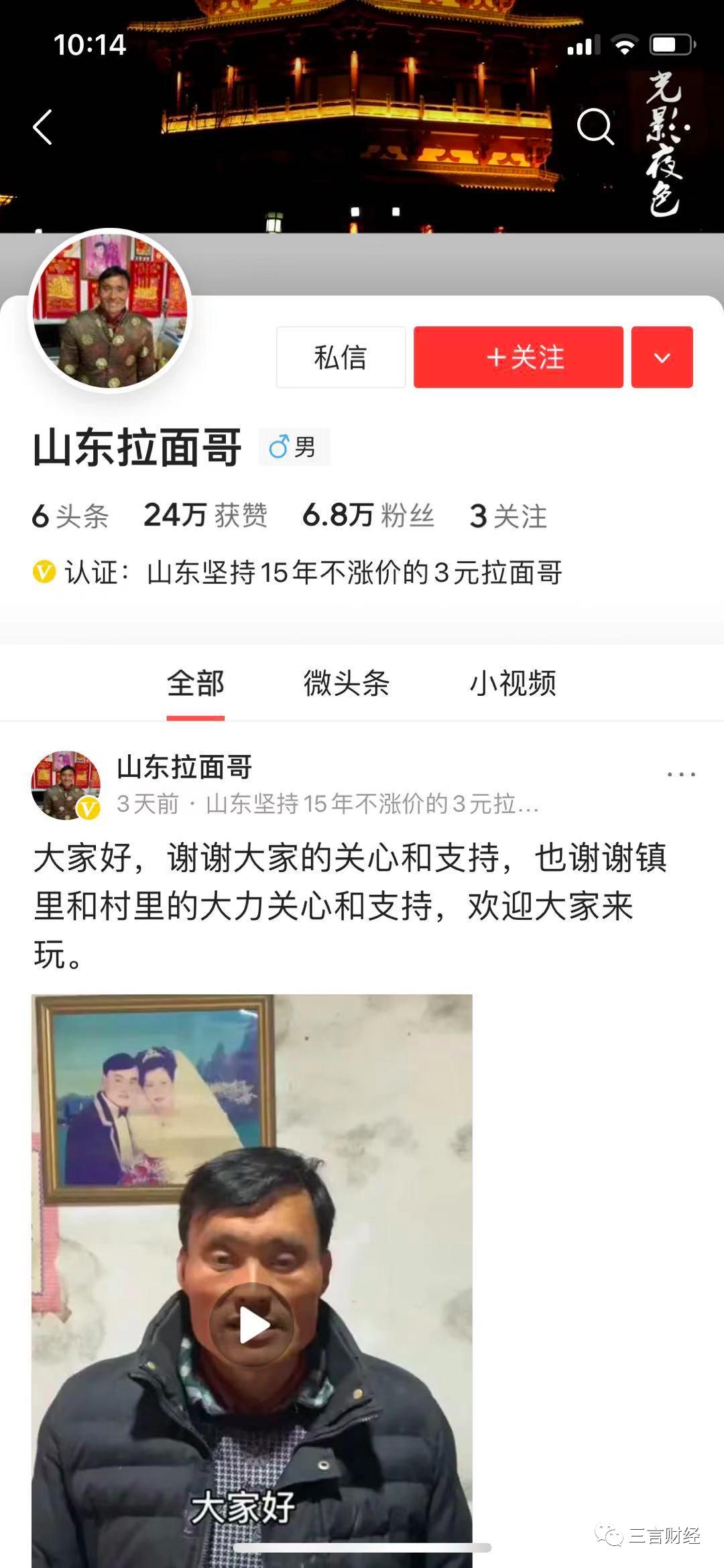
Task: Open search from the profile header
Action: click(x=595, y=127)
